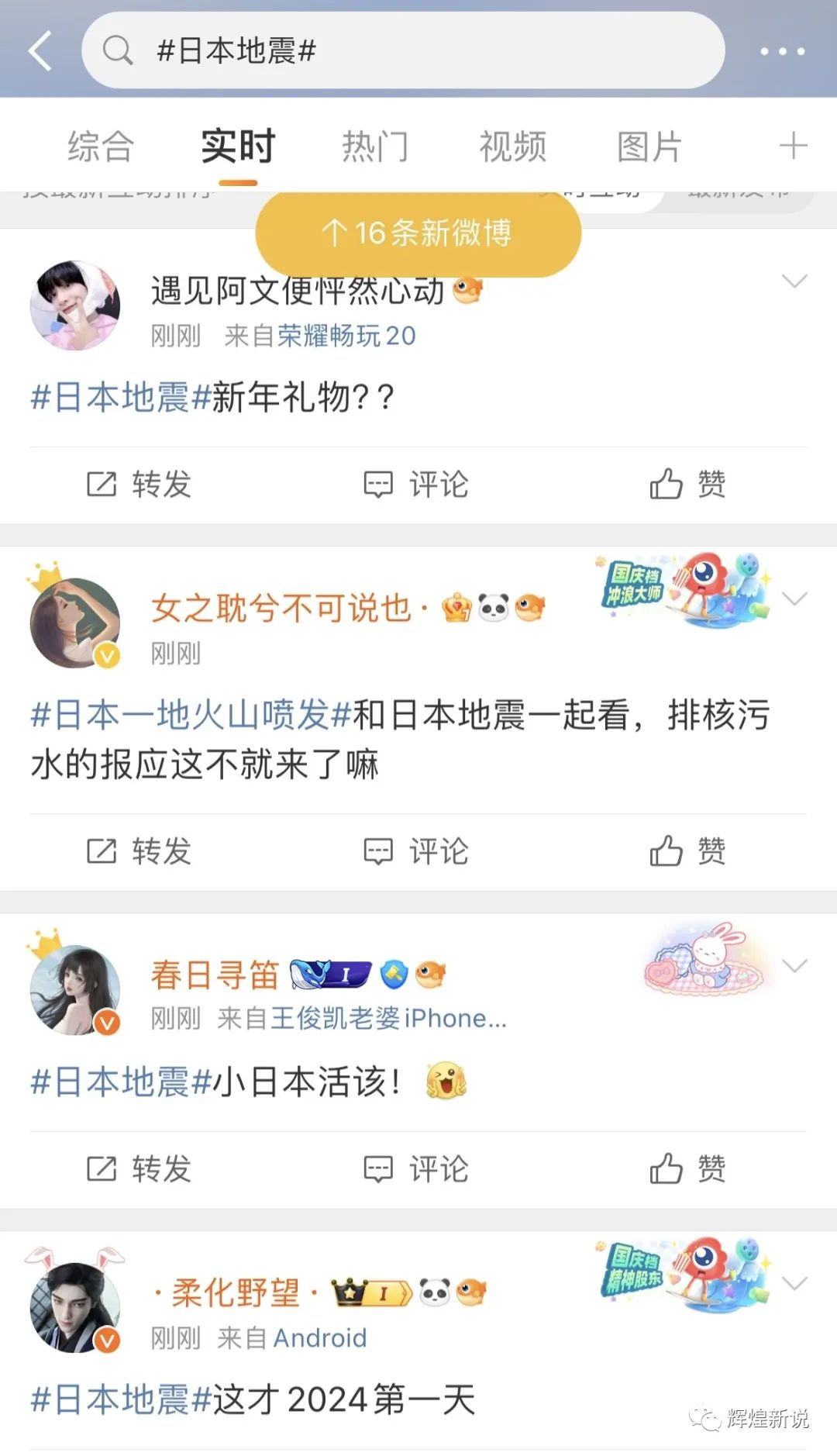Screen dimensions: 837x1456
Task: Repost 春日寻笛's post
Action: coord(139,1169)
